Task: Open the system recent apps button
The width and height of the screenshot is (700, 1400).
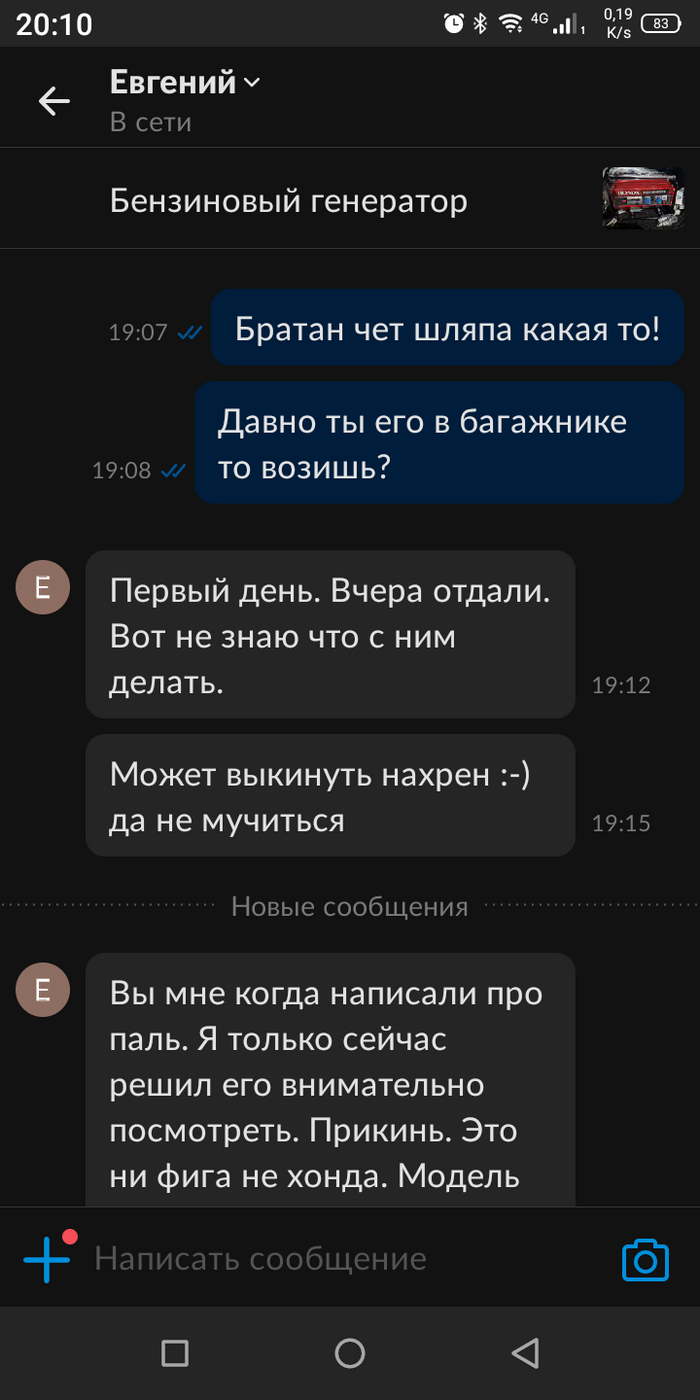Action: [x=175, y=1353]
